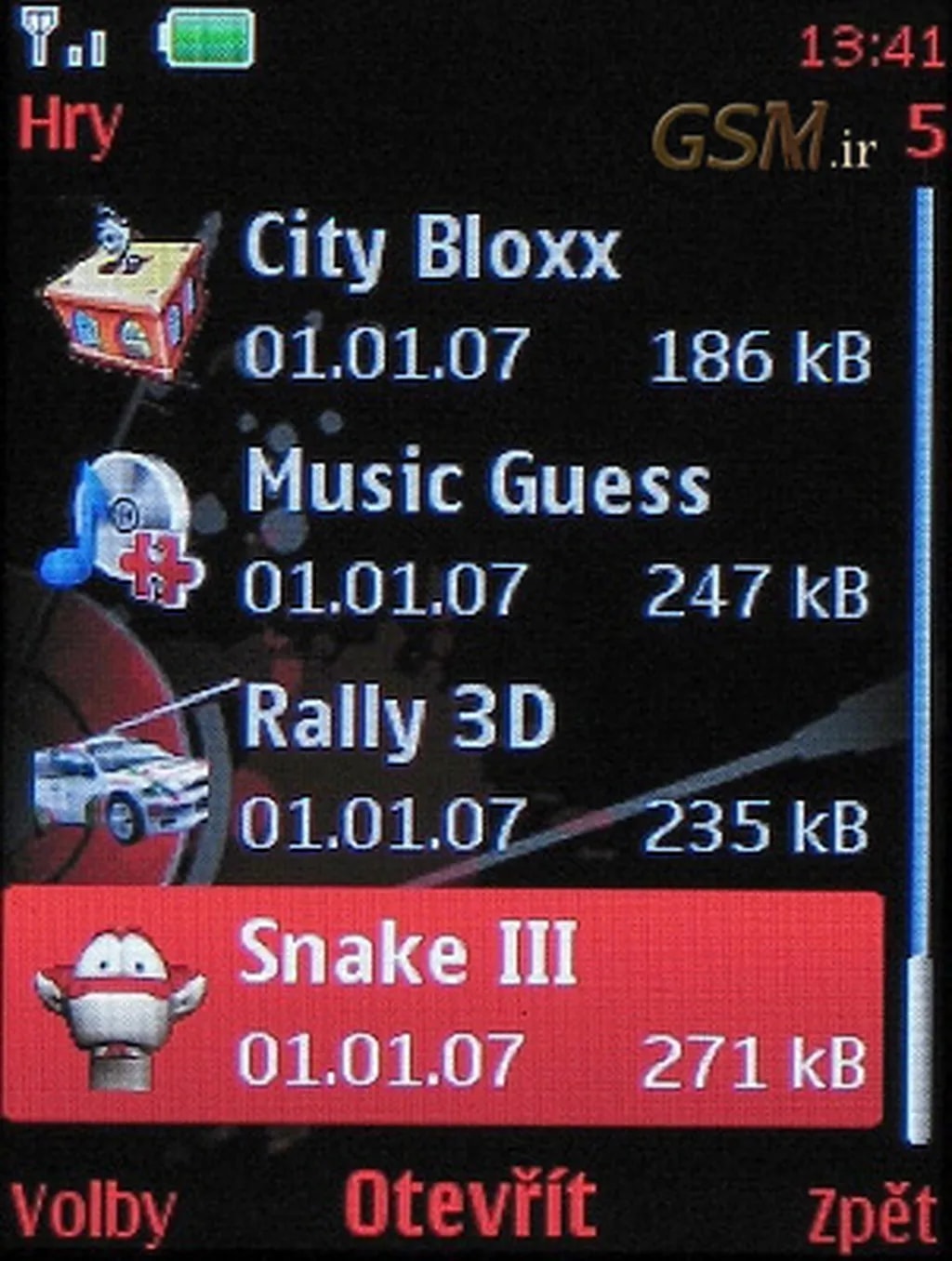
Task: Click the Hry screen title
Action: coord(70,126)
